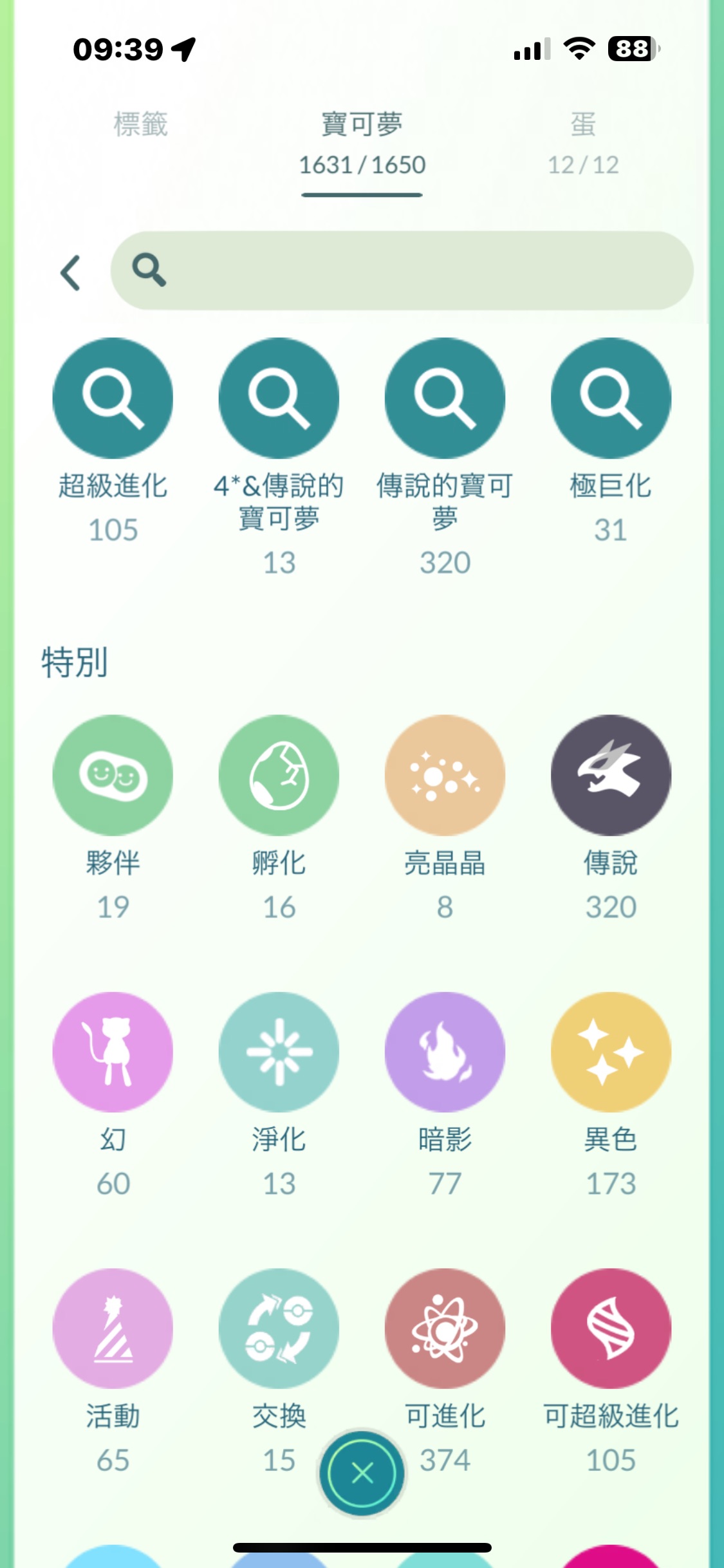This screenshot has width=724, height=1568.
Task: Filter by 交換 traded Pokémon
Action: coord(279,1329)
